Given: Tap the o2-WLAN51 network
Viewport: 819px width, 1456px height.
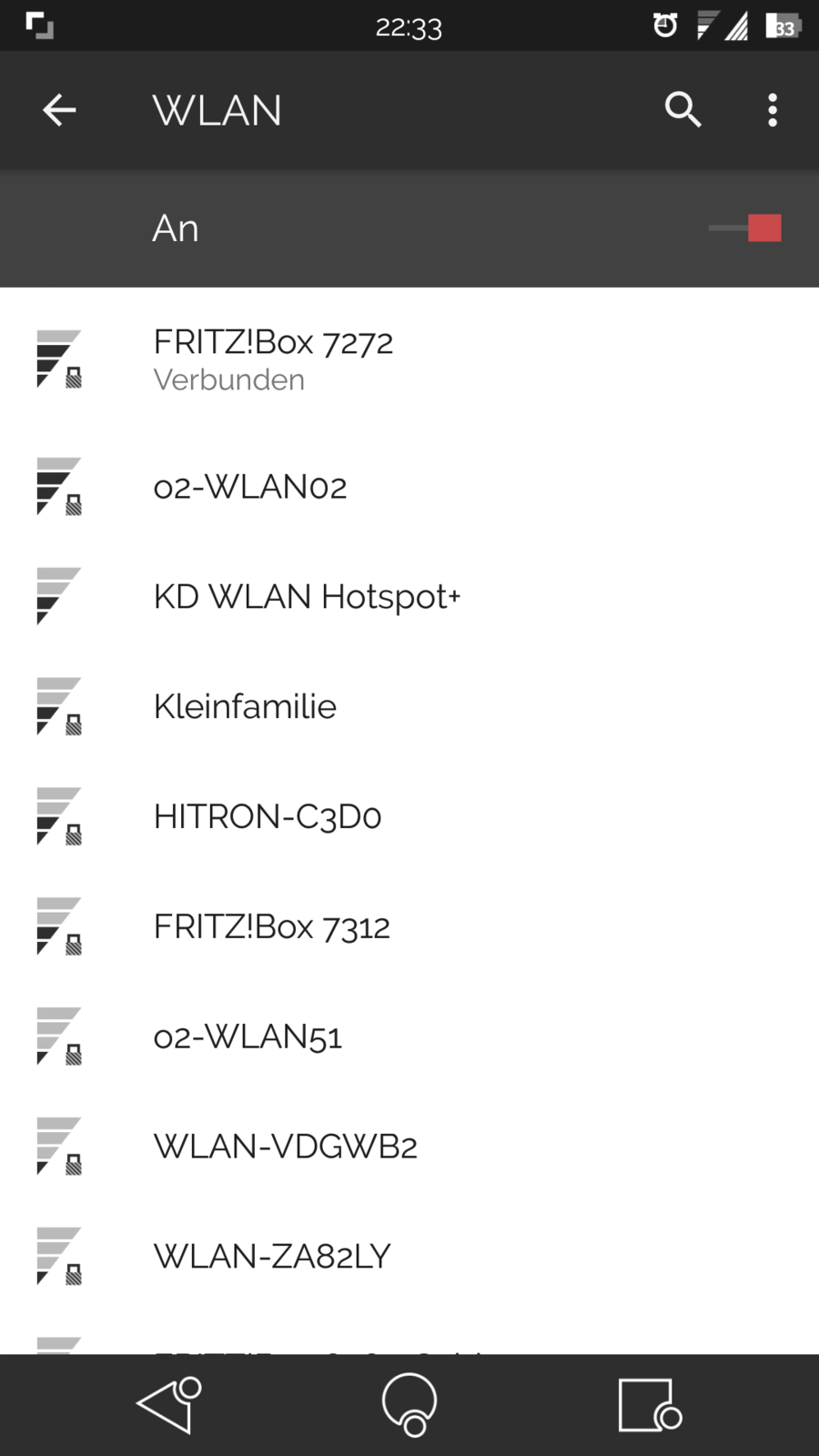Looking at the screenshot, I should (248, 1036).
